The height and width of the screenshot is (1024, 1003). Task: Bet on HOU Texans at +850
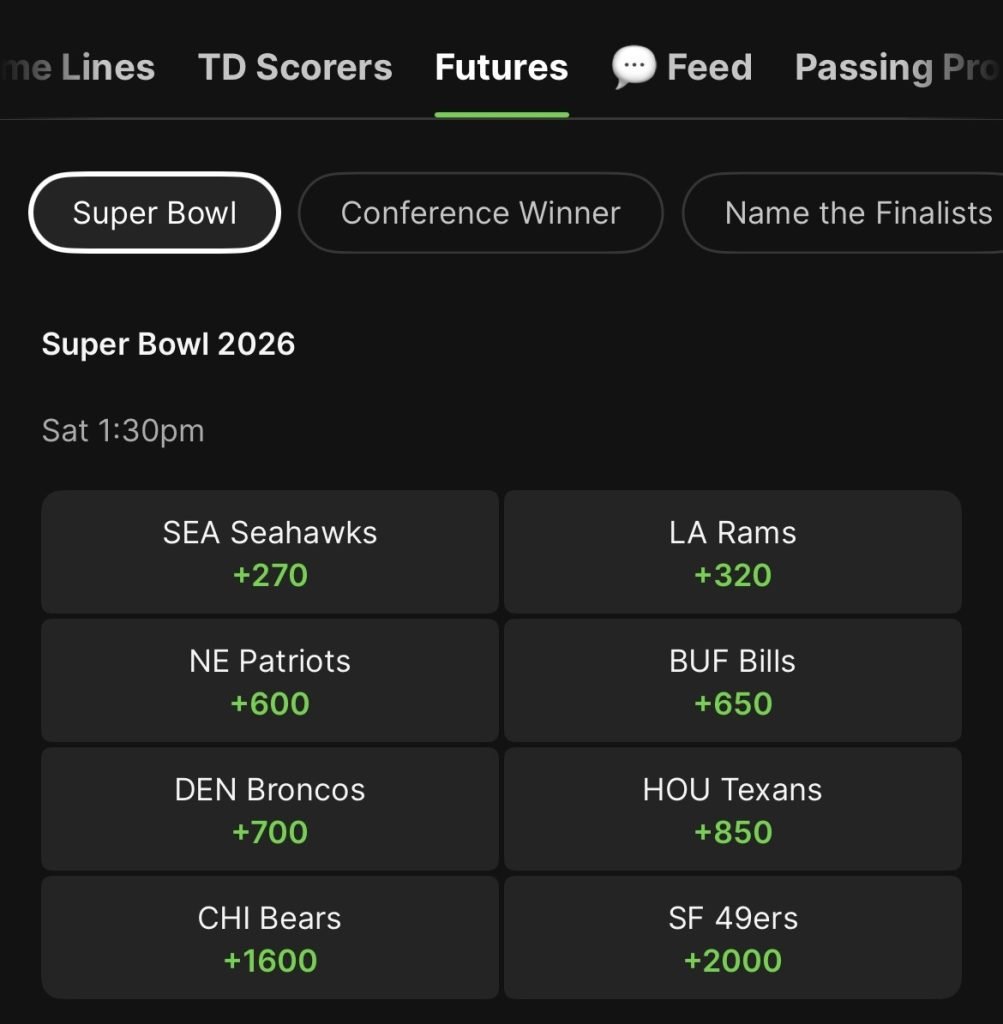(733, 809)
